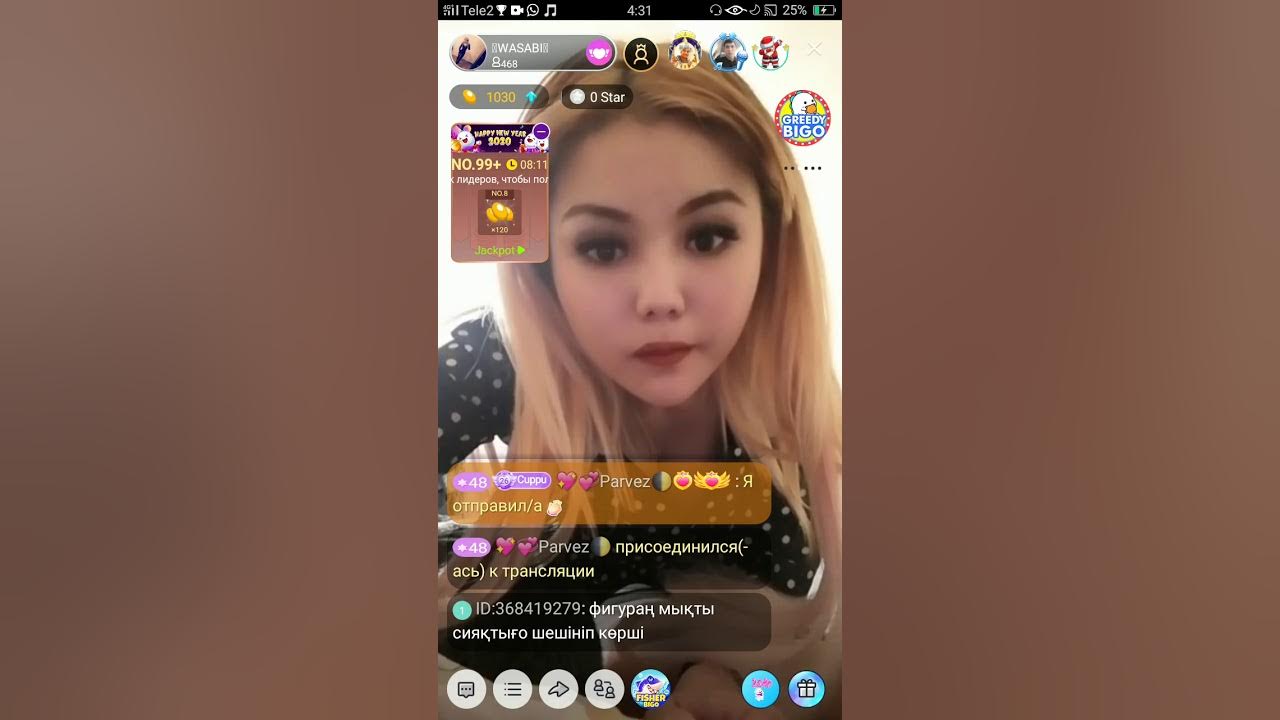1280x720 pixels.
Task: Open the 0 Star chip
Action: 597,97
